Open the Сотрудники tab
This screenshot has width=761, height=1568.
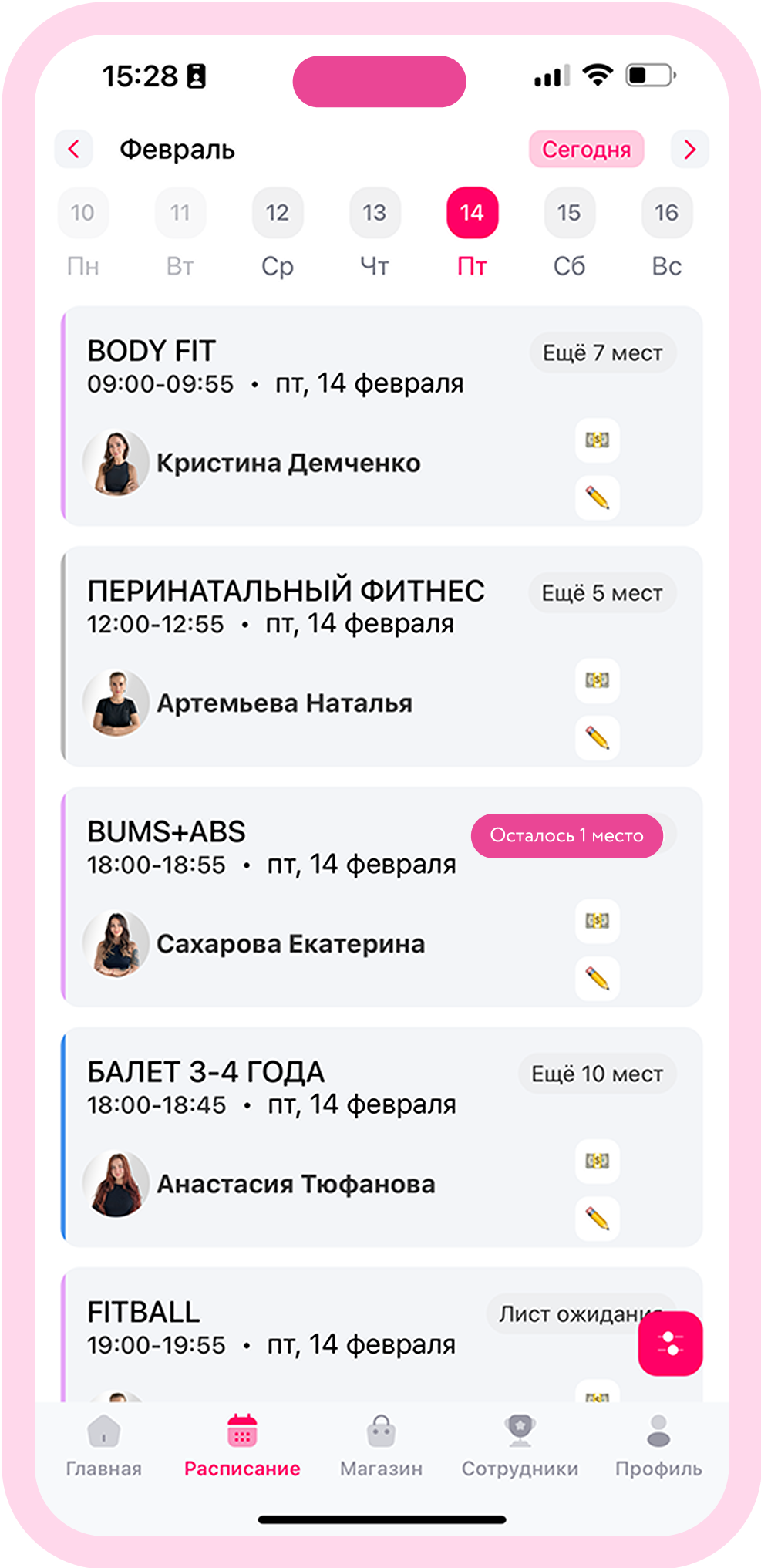coord(520,1446)
